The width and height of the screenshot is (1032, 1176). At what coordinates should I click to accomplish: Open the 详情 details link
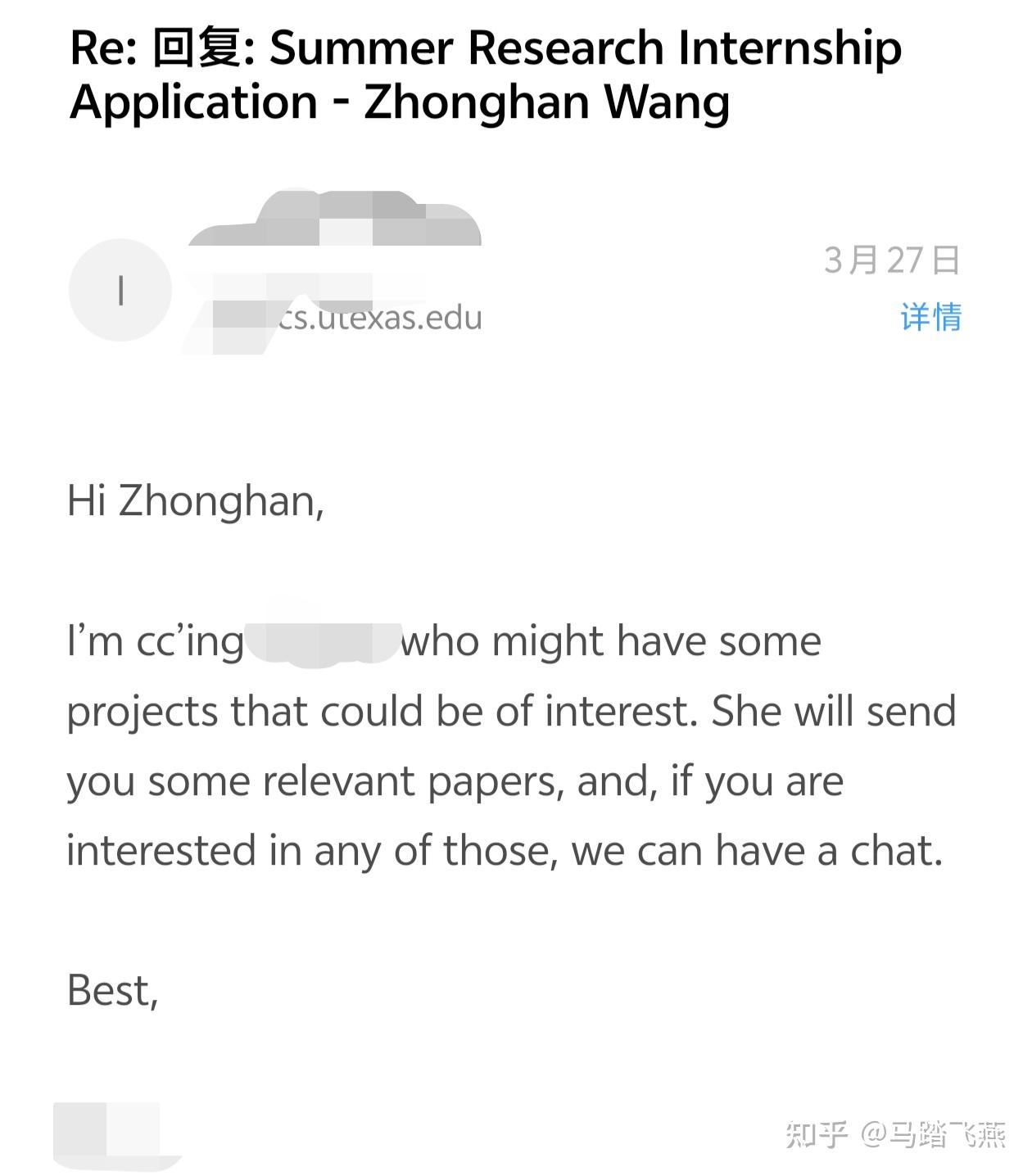click(x=930, y=316)
